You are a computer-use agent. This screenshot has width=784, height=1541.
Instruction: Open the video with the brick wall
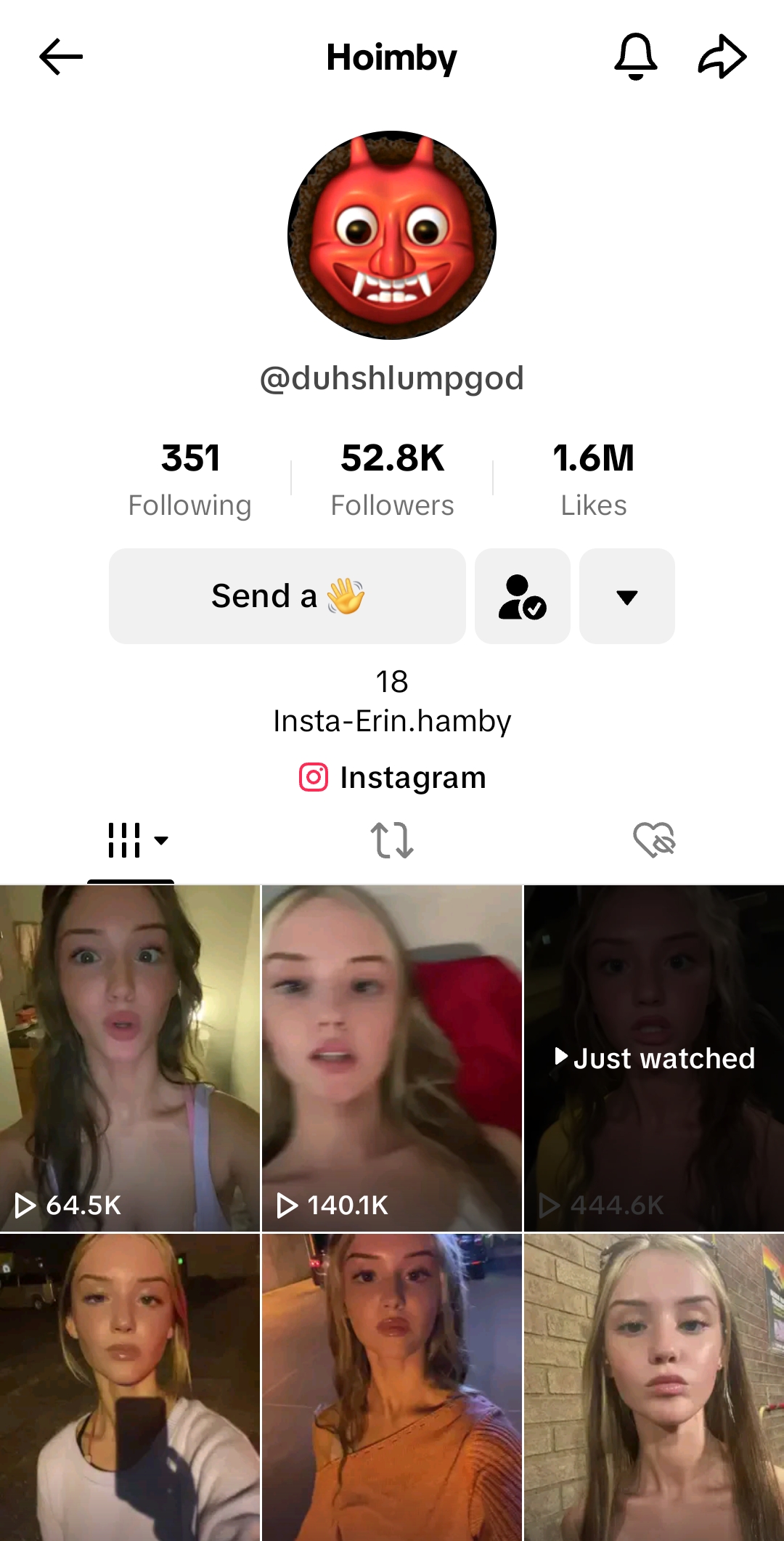coord(654,1387)
